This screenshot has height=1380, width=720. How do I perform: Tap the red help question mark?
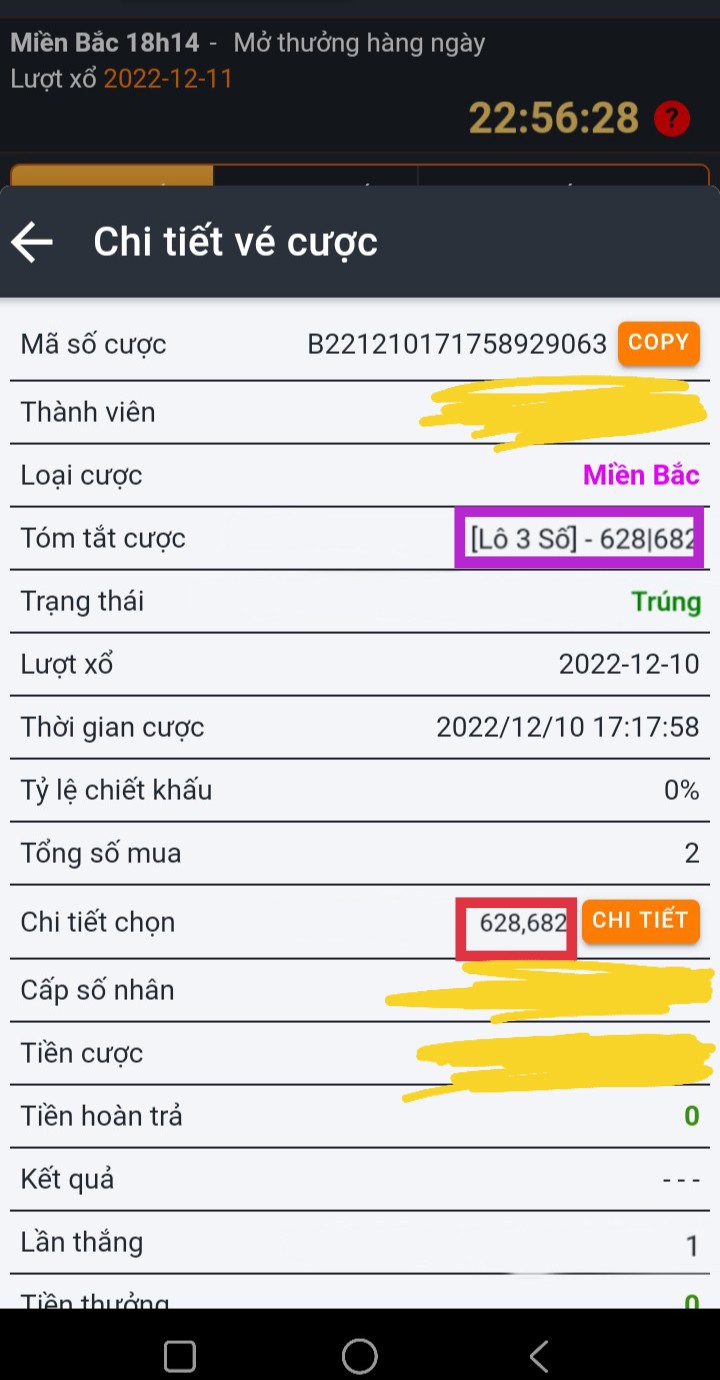672,119
